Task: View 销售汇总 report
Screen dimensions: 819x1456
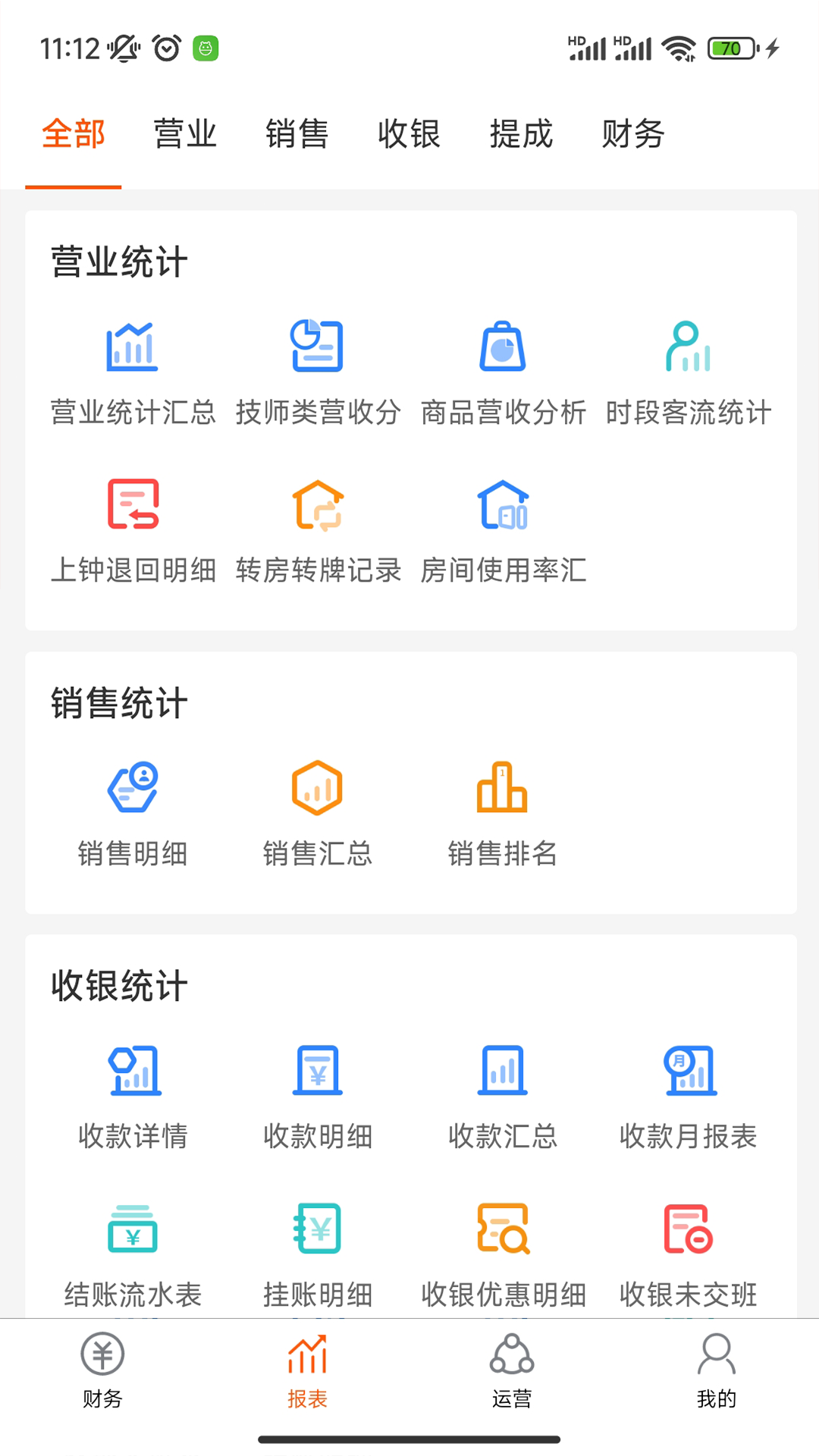Action: pos(318,813)
